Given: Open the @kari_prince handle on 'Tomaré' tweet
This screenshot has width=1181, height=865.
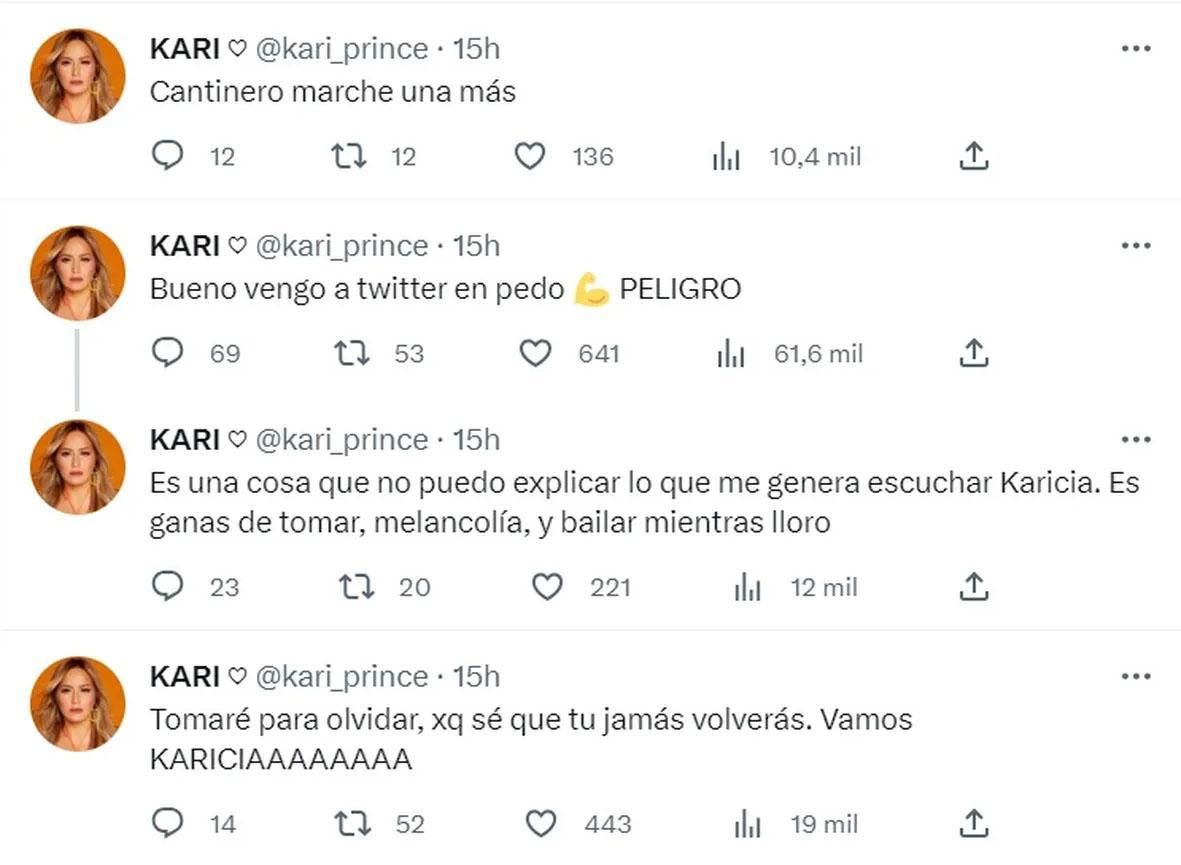Looking at the screenshot, I should tap(342, 677).
